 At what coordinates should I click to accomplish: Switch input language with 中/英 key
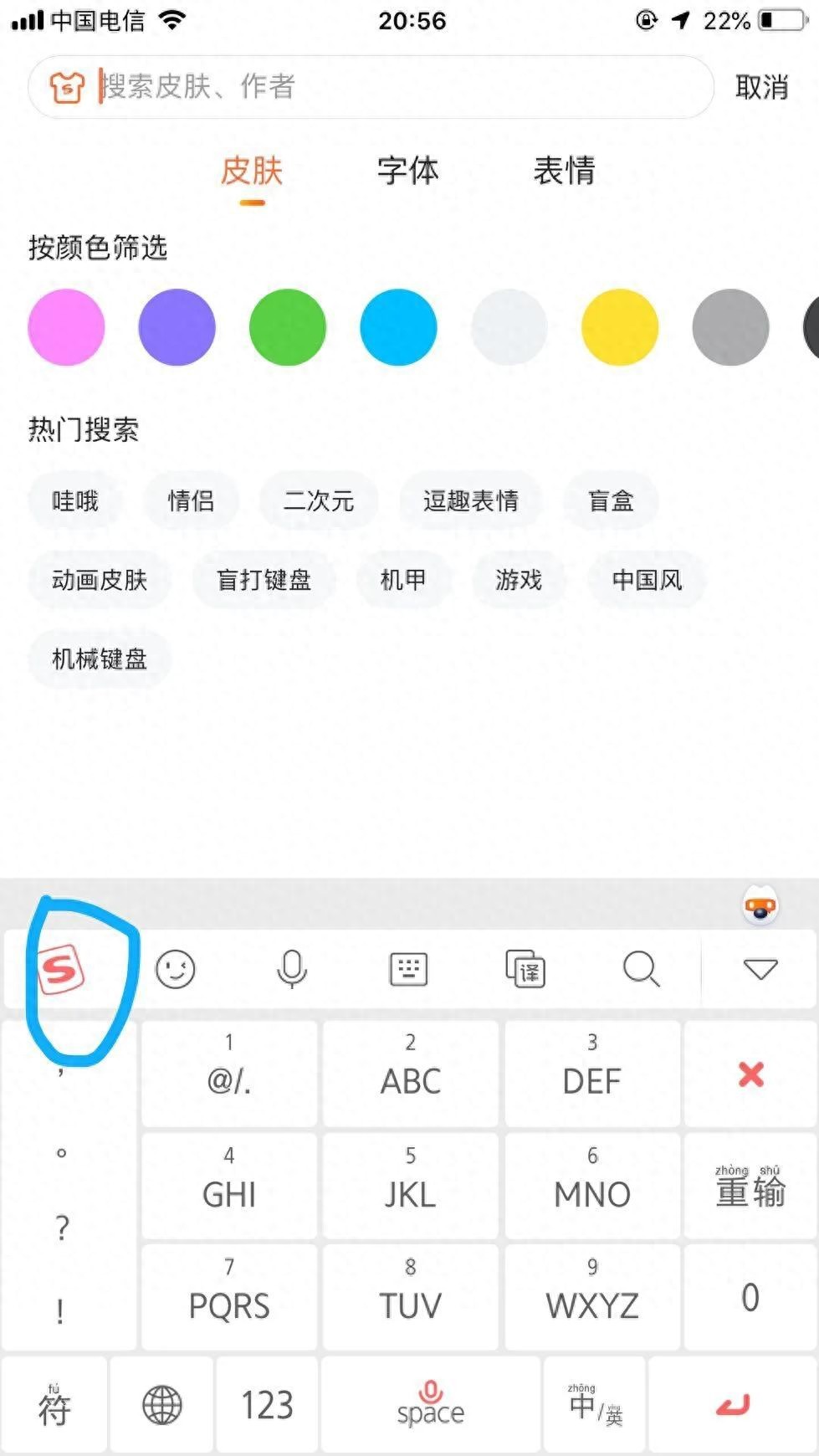(595, 1406)
